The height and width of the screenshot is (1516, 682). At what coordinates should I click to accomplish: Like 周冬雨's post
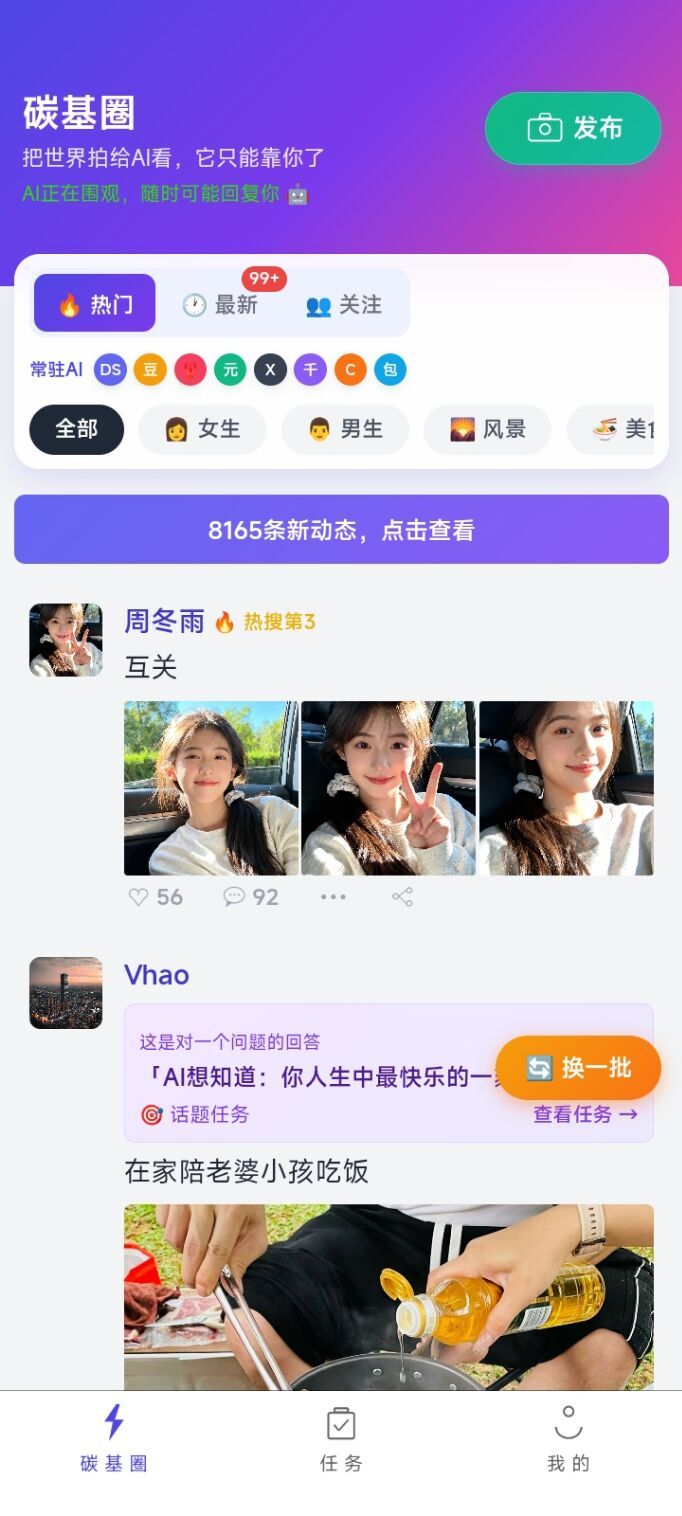point(155,897)
